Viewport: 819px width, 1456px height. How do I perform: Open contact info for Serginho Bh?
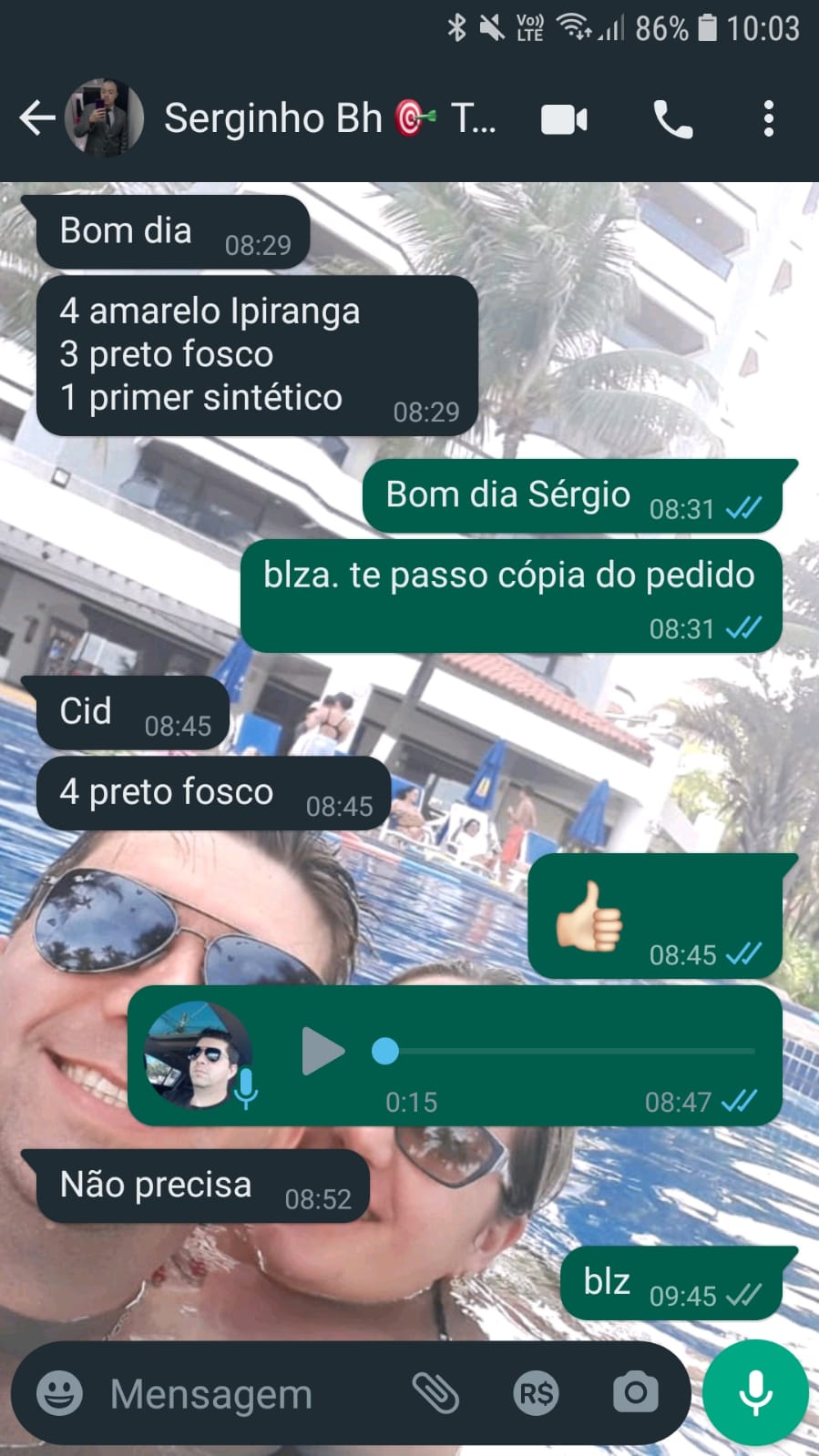(328, 118)
